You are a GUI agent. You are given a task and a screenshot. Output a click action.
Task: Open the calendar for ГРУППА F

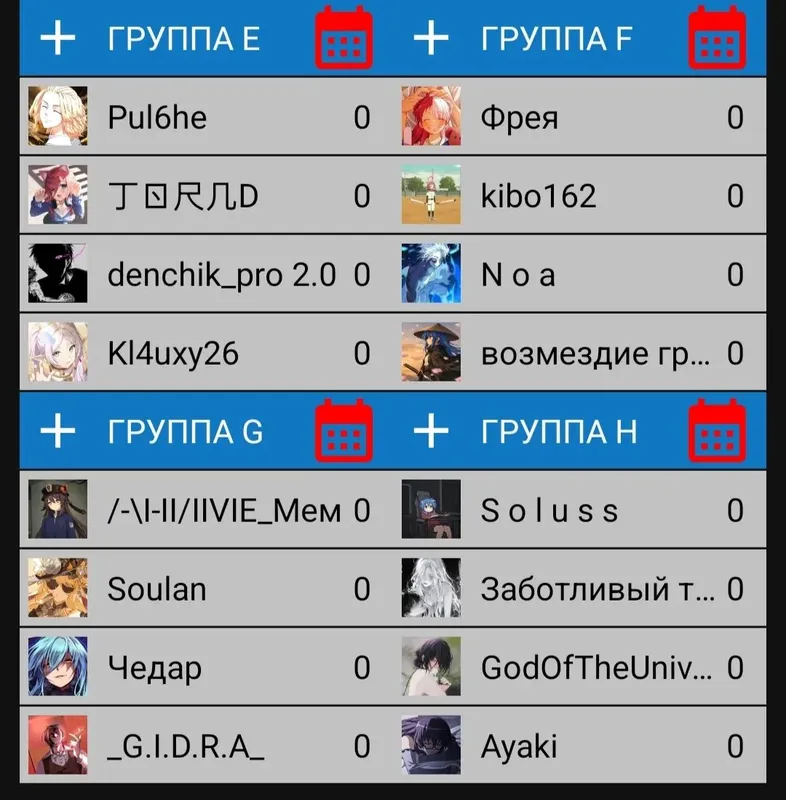point(717,39)
